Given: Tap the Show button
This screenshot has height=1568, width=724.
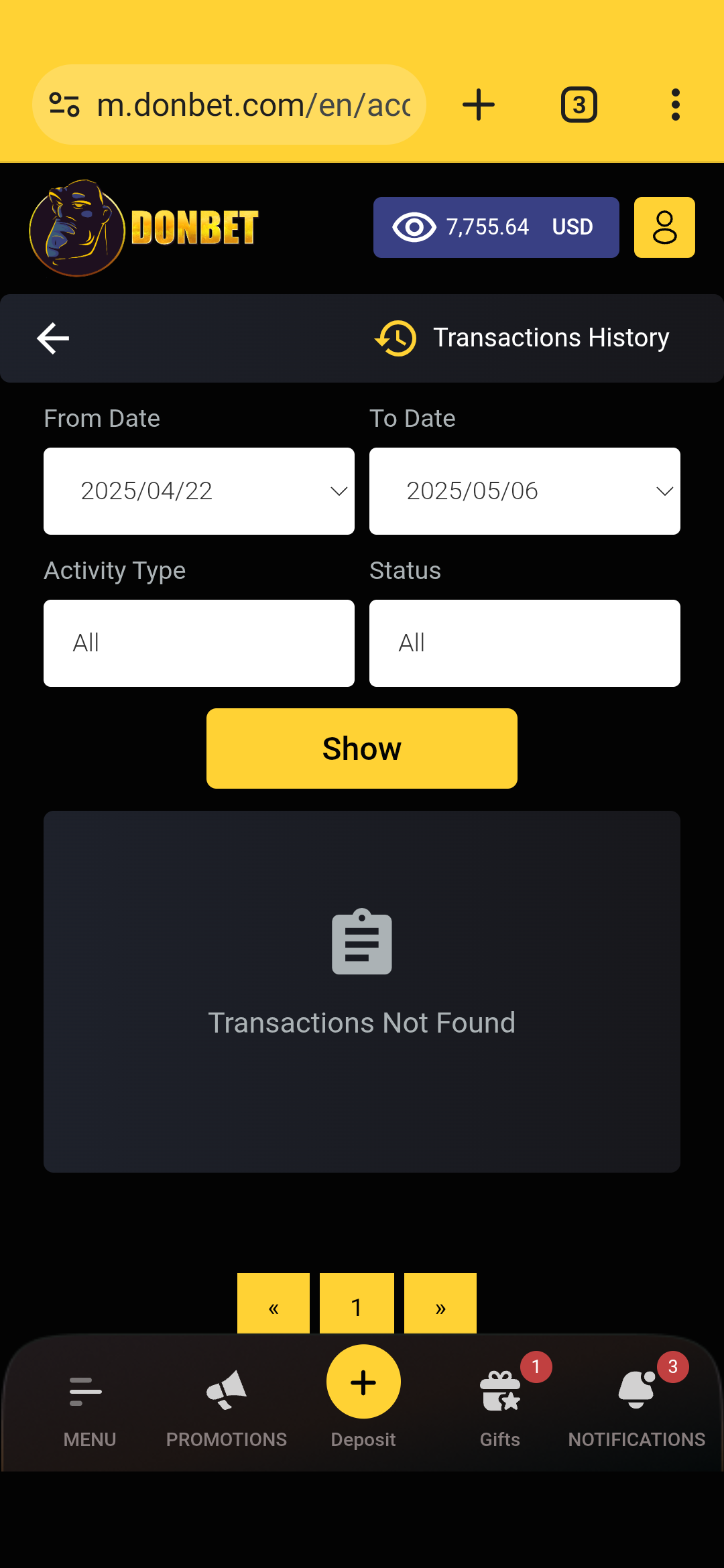Looking at the screenshot, I should click(x=361, y=748).
